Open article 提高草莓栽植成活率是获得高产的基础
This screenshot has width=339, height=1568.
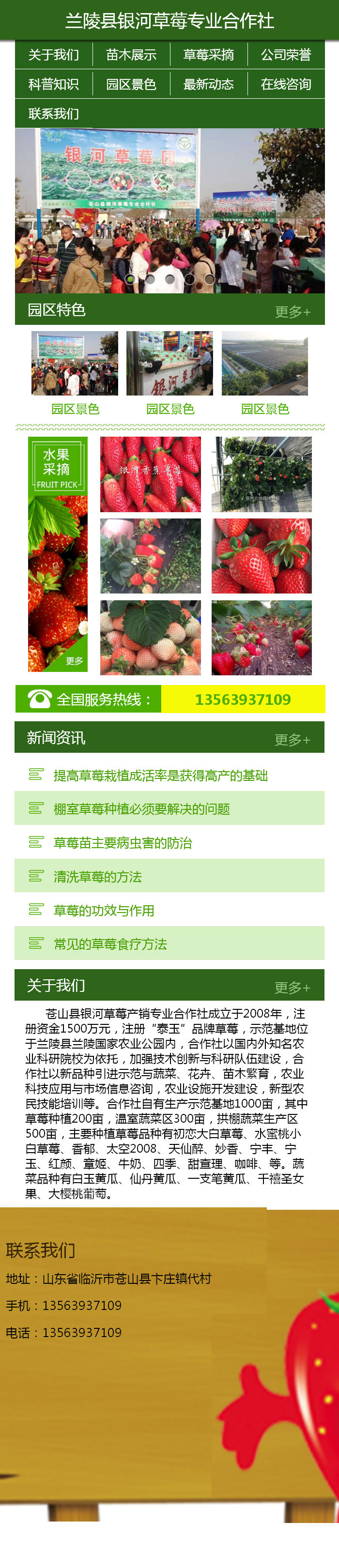[x=160, y=776]
